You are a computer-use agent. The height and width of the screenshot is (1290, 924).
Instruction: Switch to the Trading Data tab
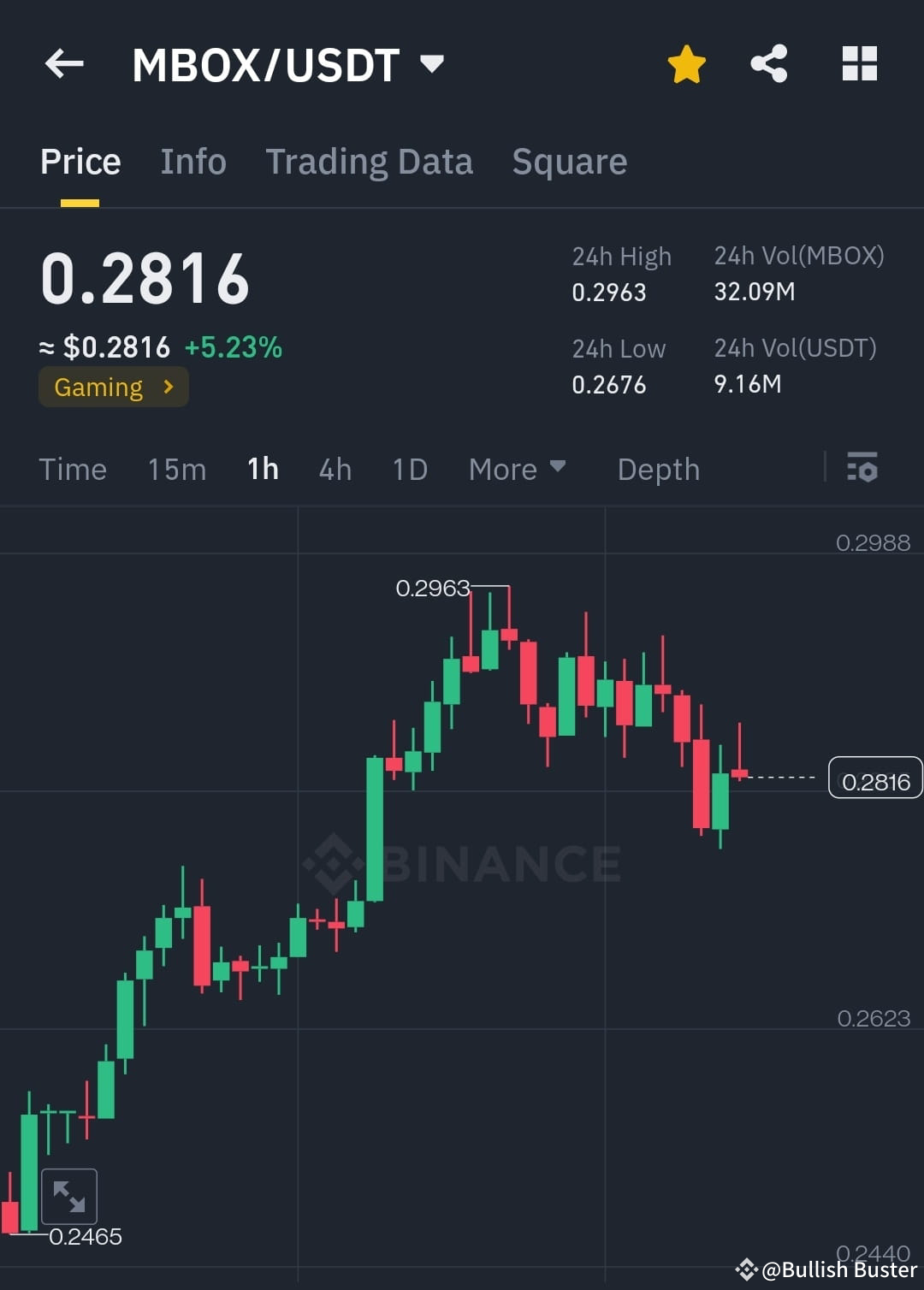(x=370, y=162)
